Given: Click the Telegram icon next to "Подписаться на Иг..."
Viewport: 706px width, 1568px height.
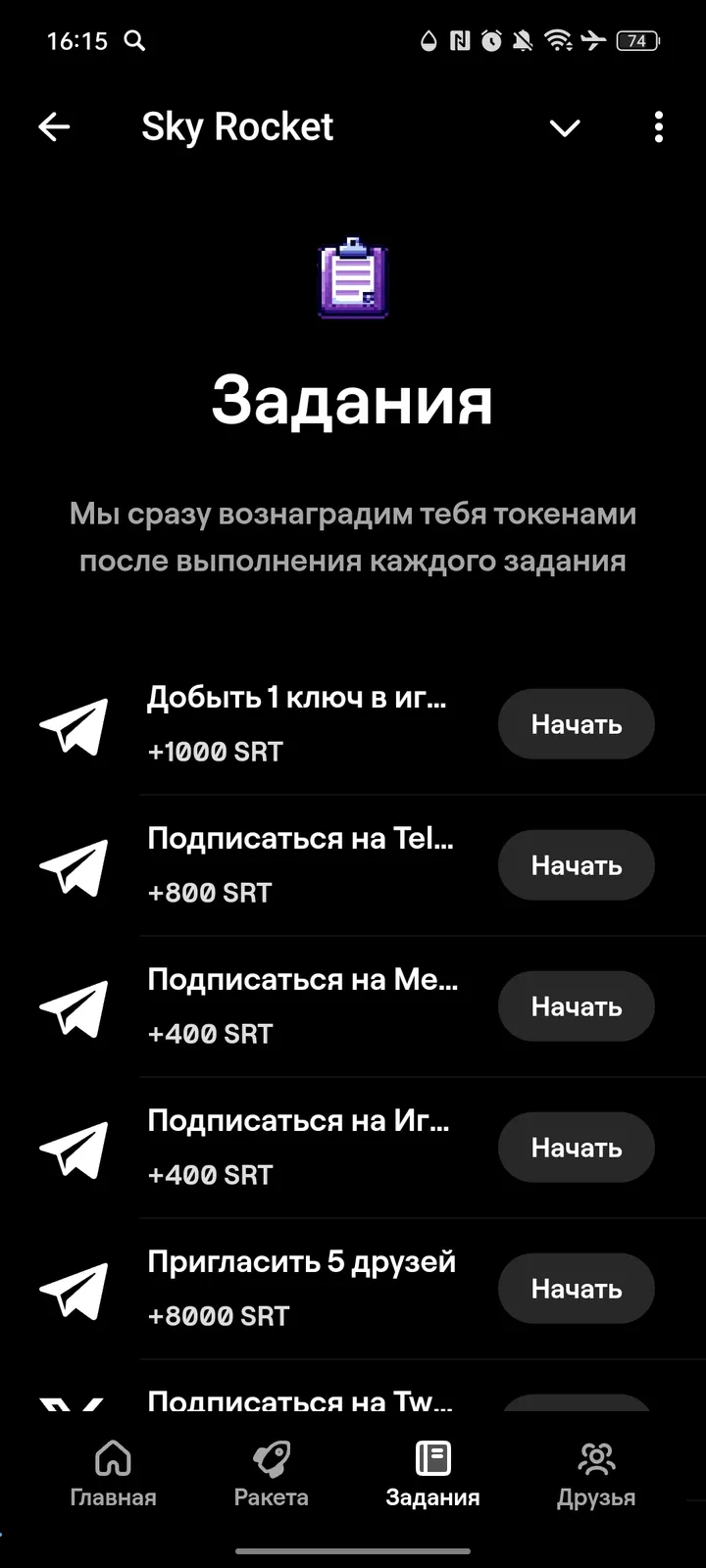Looking at the screenshot, I should (x=75, y=1148).
